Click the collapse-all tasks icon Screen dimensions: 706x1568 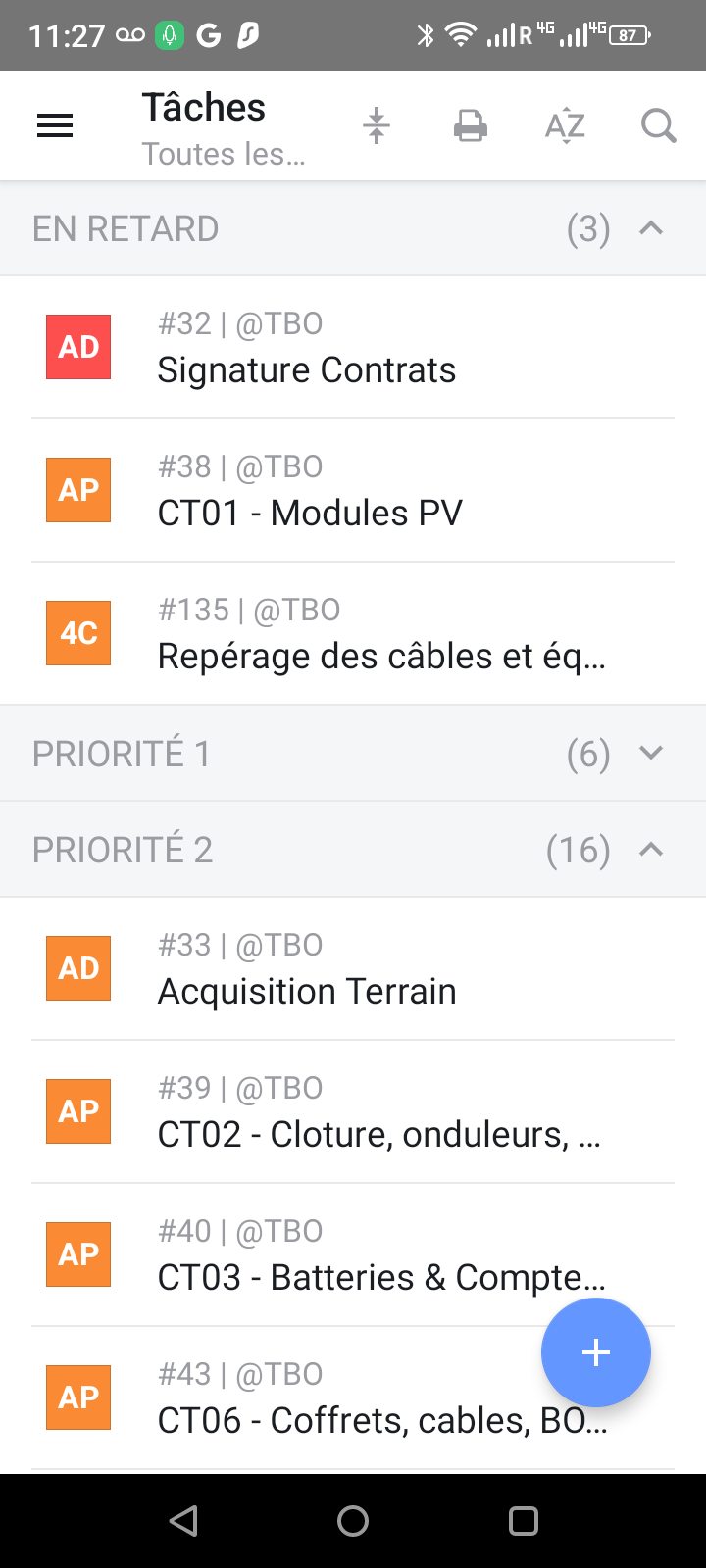[x=377, y=125]
